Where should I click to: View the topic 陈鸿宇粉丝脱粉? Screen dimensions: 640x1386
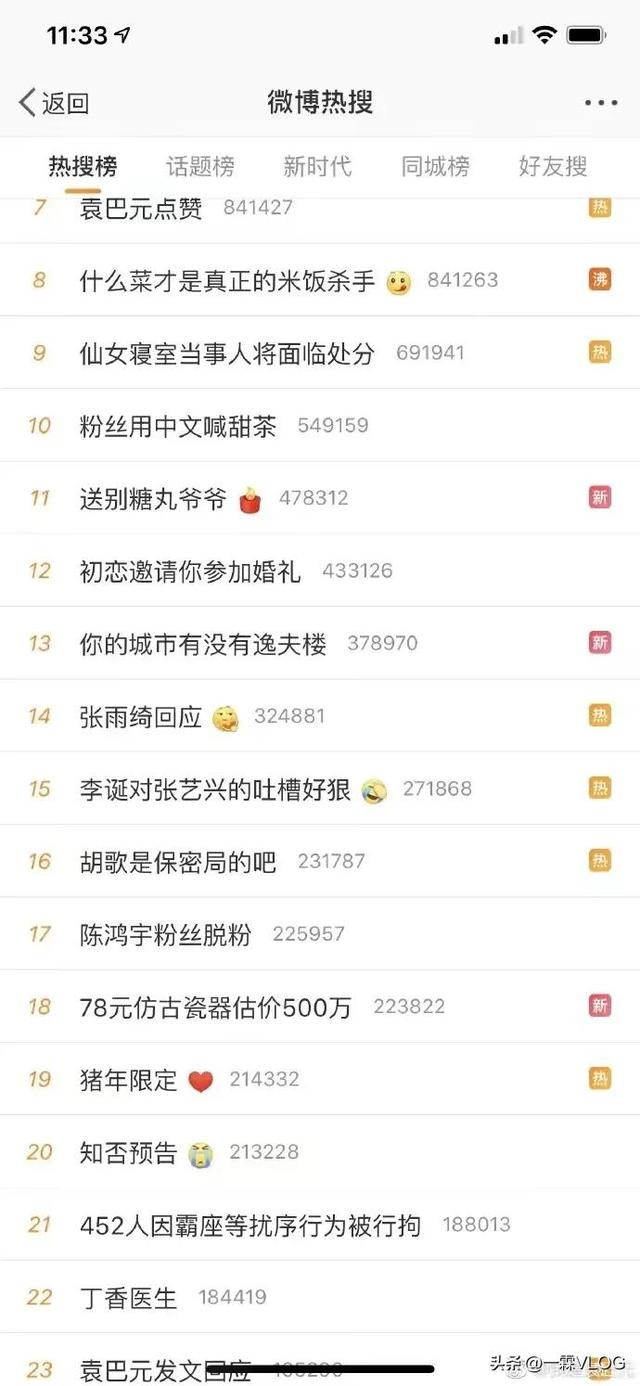point(320,934)
